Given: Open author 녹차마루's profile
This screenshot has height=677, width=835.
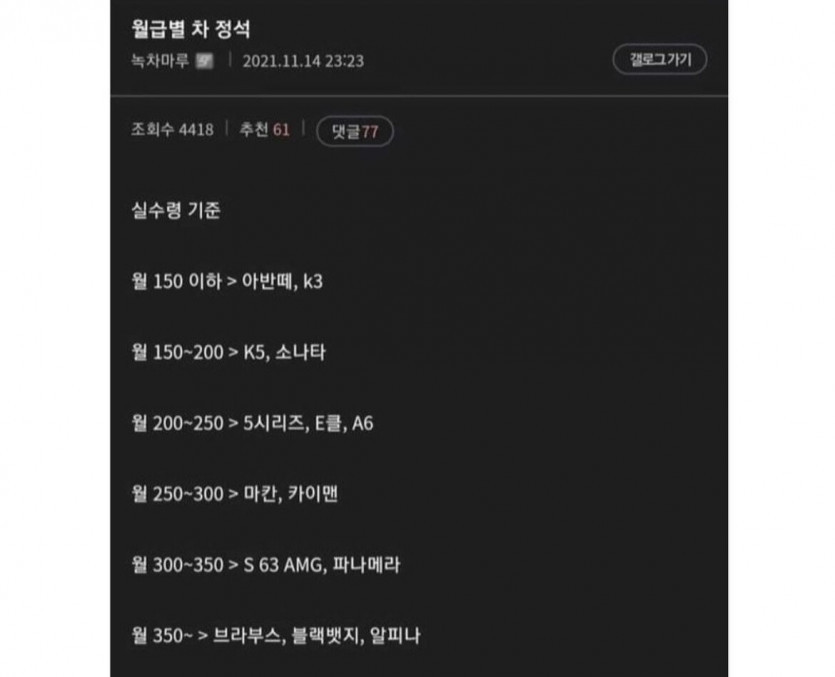Looking at the screenshot, I should [x=160, y=60].
